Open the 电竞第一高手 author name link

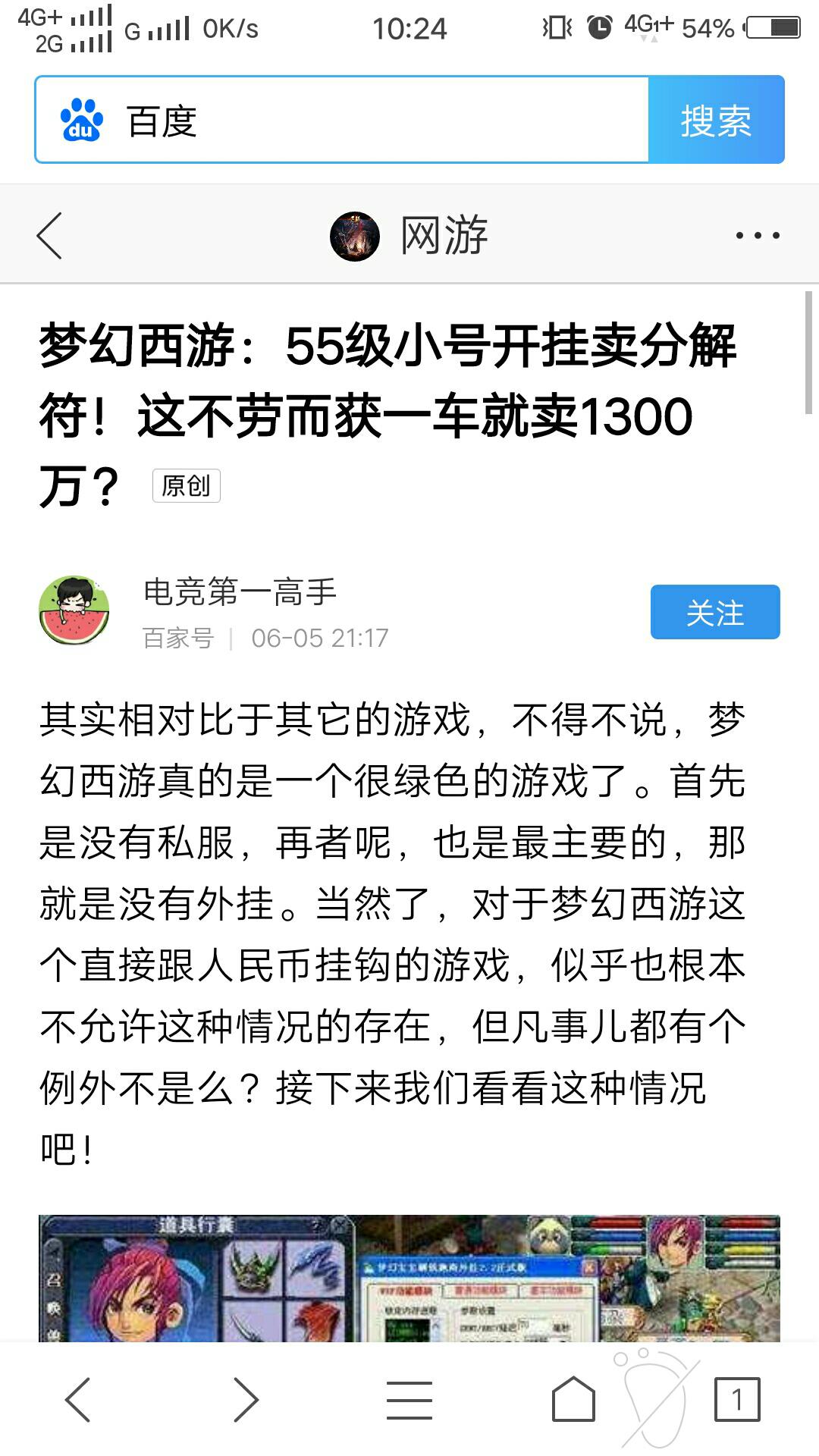pyautogui.click(x=240, y=592)
